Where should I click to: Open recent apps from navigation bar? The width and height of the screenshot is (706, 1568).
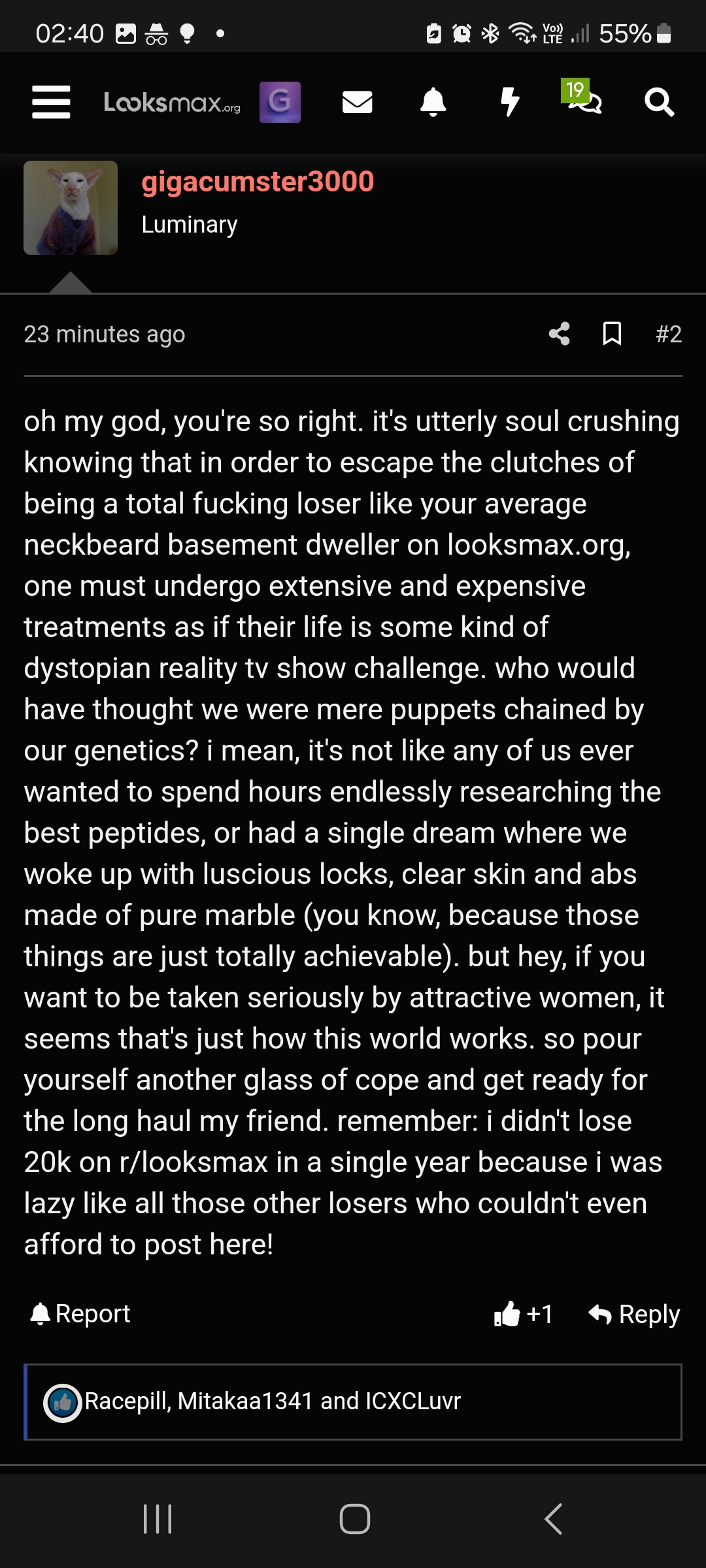[157, 1519]
